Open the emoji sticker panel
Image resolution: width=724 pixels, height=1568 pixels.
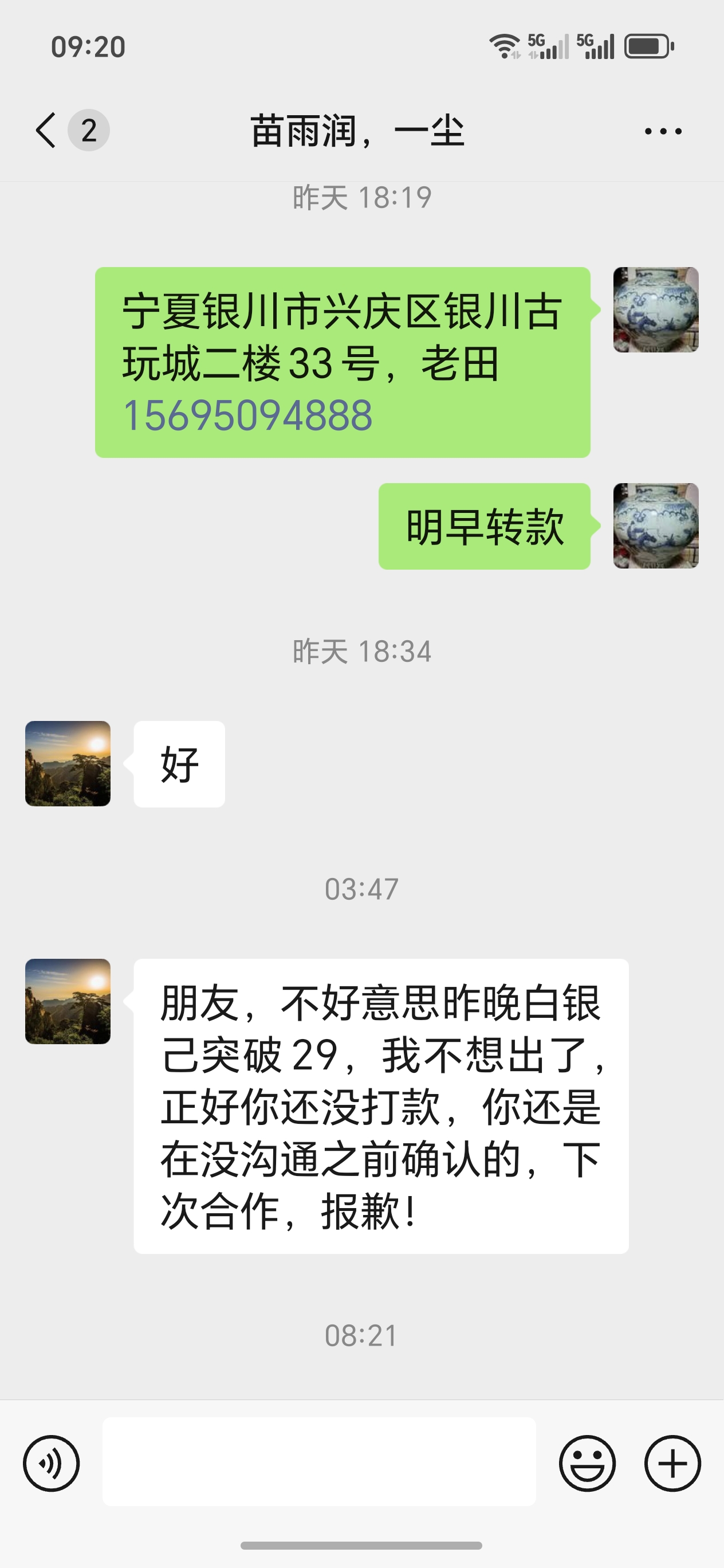[587, 1463]
